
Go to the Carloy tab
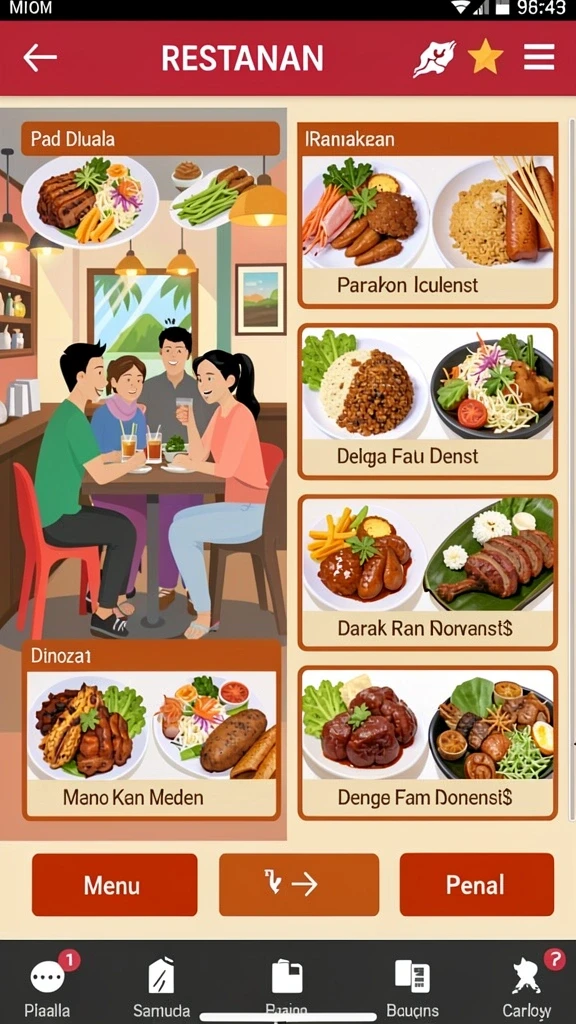pyautogui.click(x=526, y=985)
